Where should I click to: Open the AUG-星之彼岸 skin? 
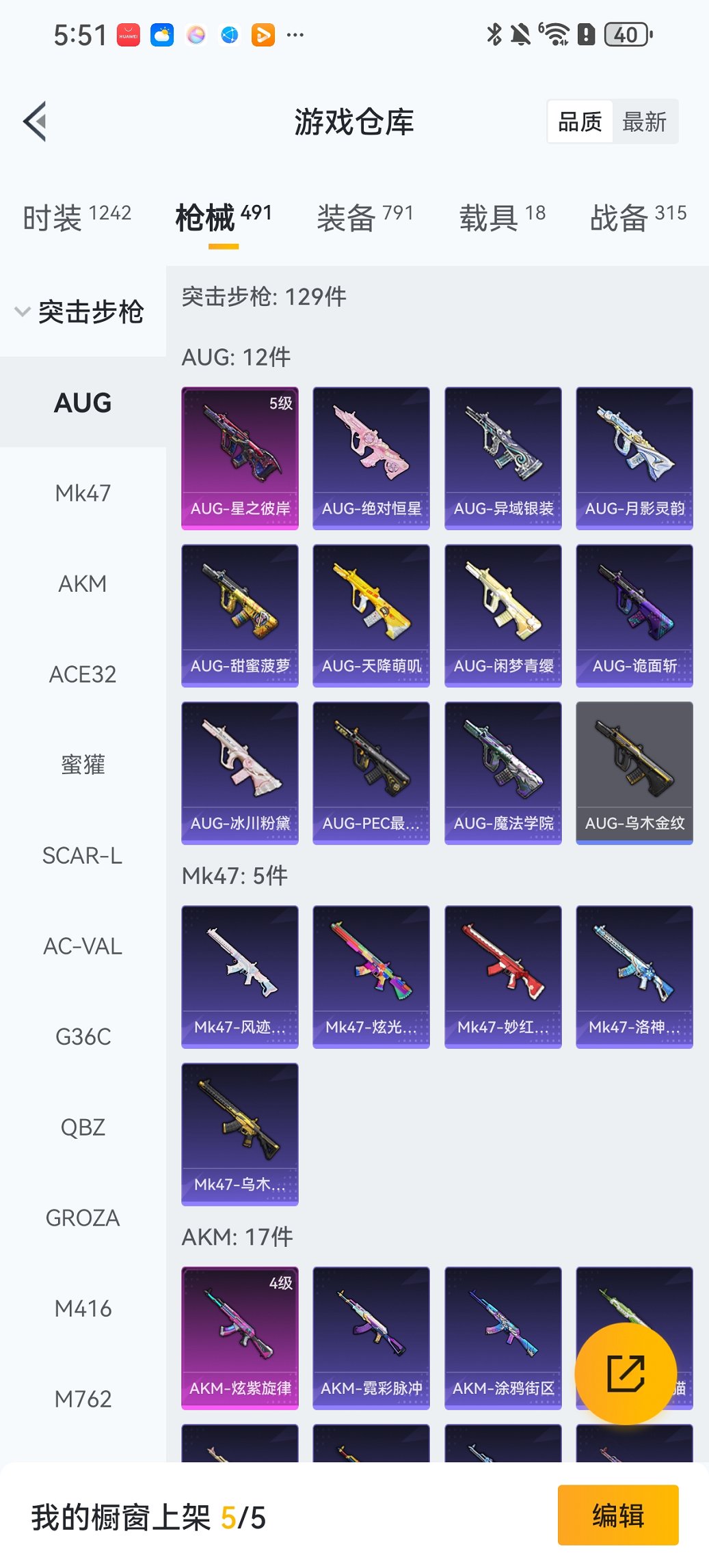240,458
